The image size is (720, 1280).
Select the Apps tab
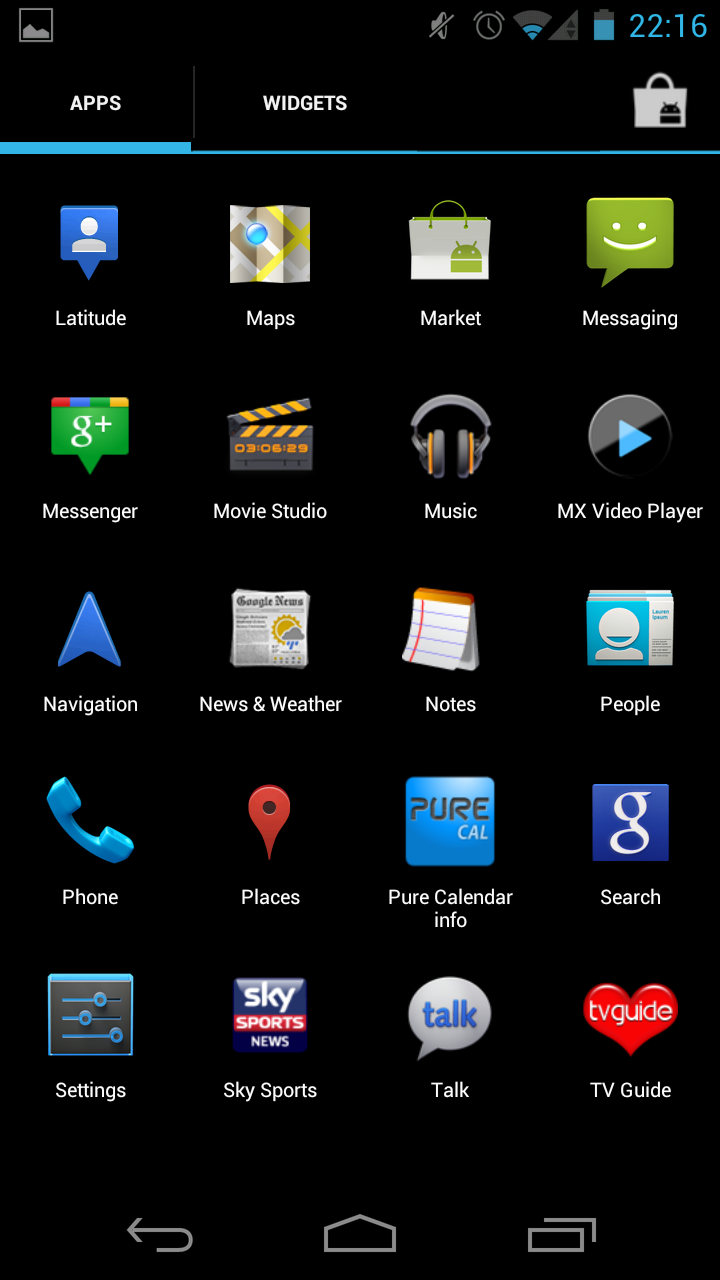(96, 103)
